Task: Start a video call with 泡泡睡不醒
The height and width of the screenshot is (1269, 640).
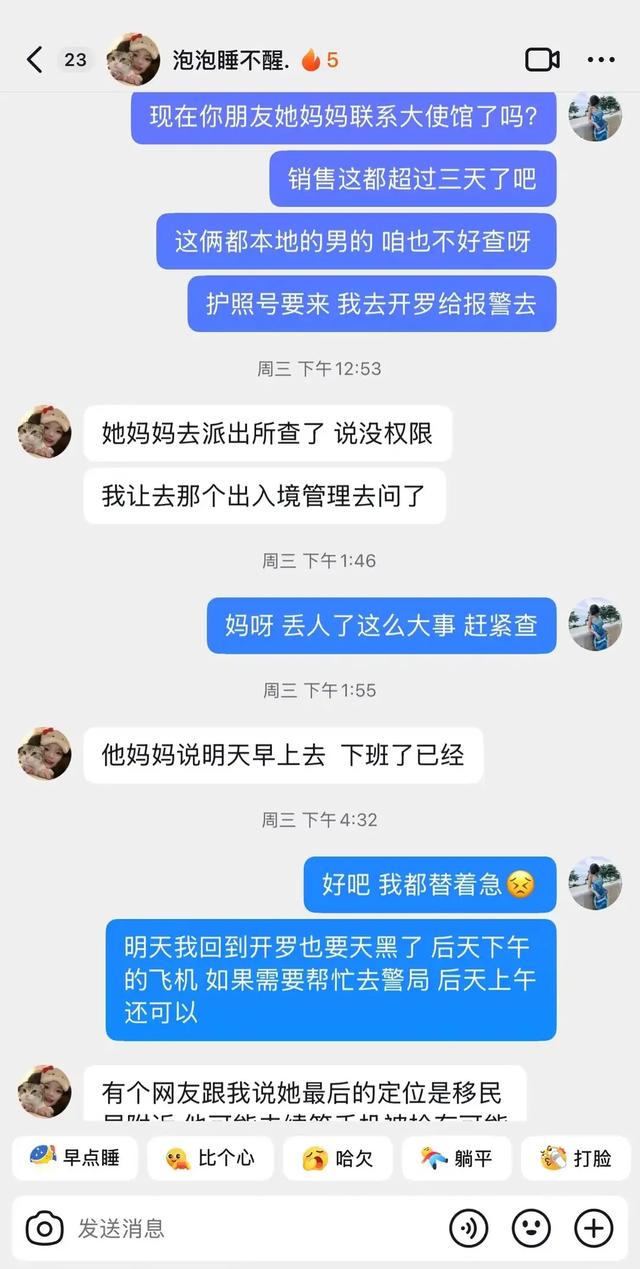Action: (542, 60)
